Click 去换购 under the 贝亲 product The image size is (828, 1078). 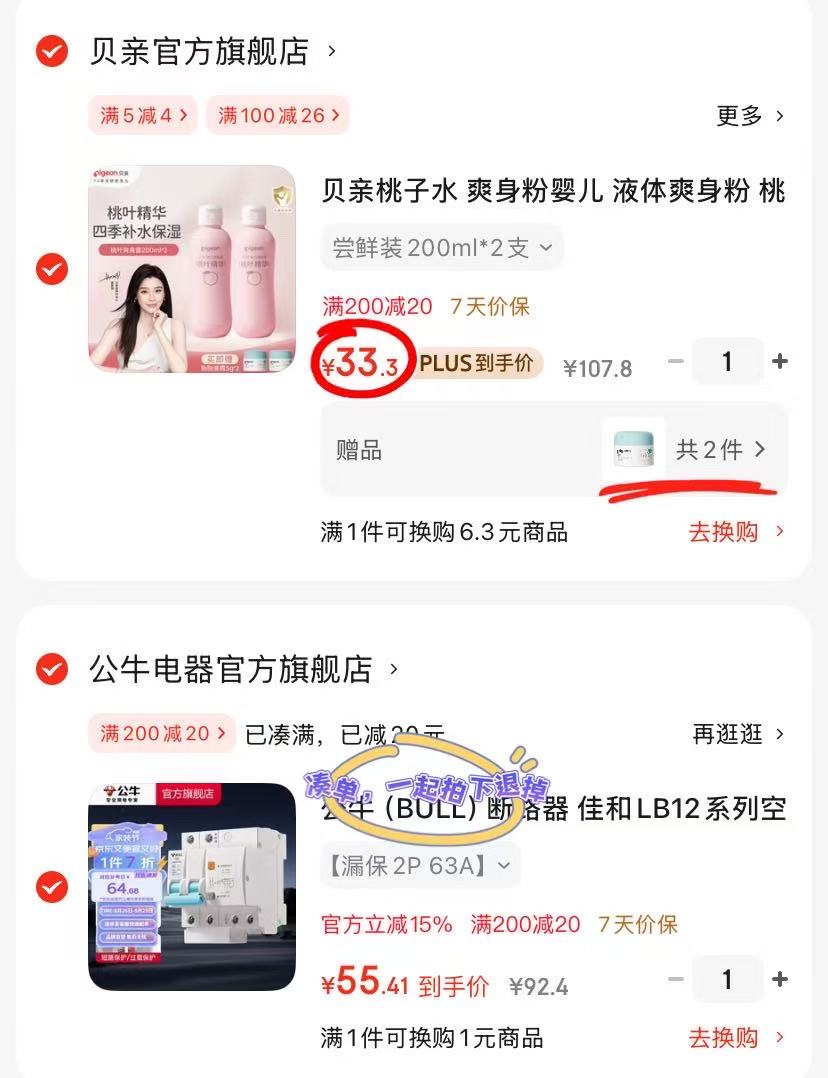[725, 532]
